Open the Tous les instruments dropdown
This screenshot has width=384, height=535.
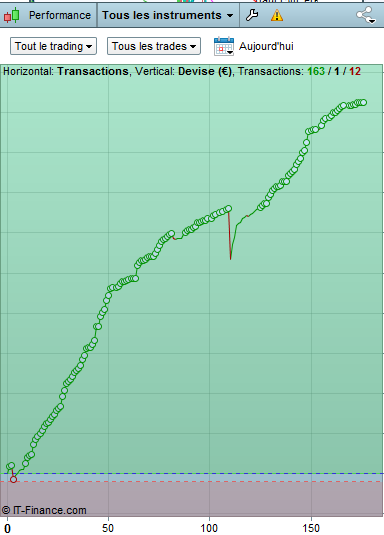168,15
